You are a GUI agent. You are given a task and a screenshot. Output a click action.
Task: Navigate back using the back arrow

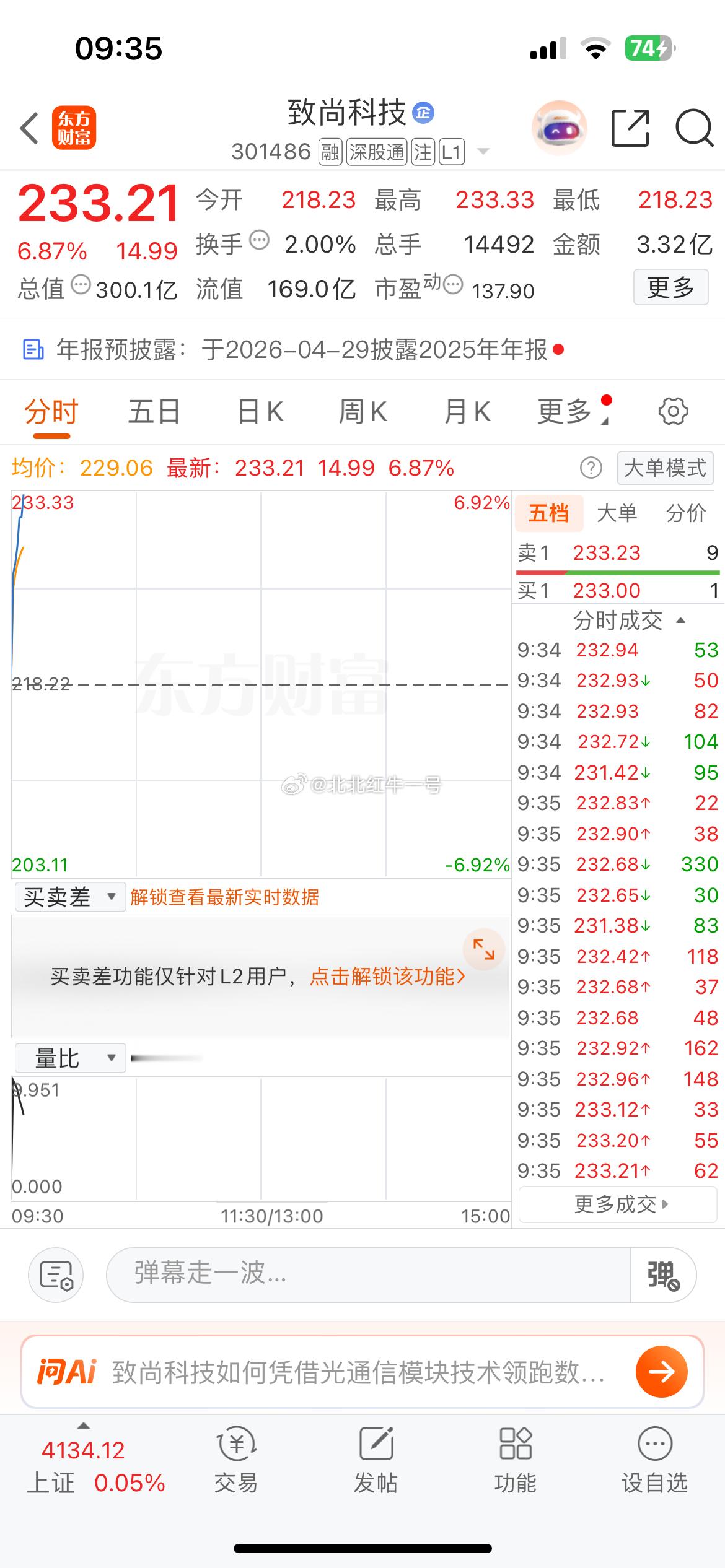coord(27,127)
